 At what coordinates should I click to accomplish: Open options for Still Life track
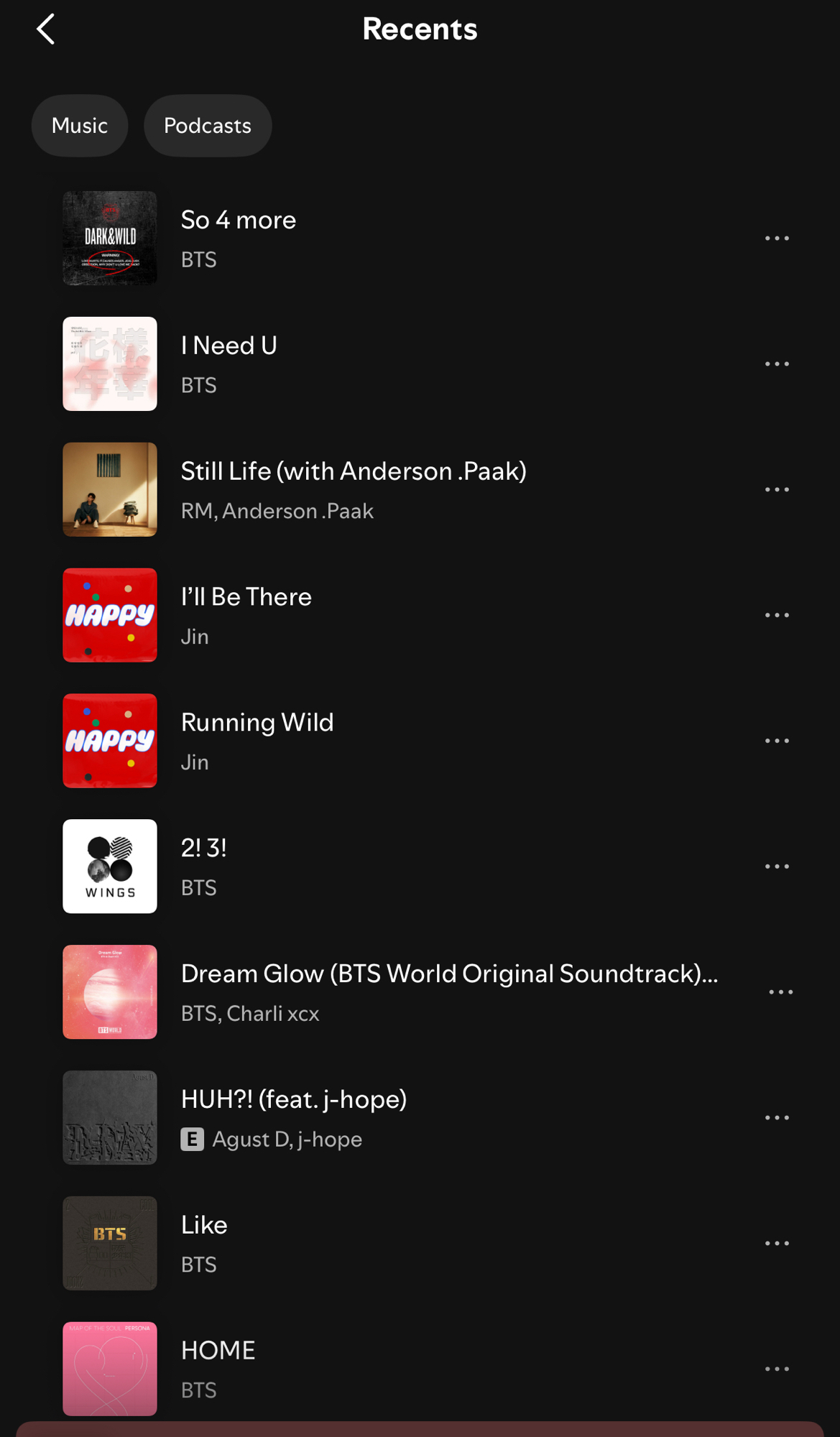[x=777, y=489]
